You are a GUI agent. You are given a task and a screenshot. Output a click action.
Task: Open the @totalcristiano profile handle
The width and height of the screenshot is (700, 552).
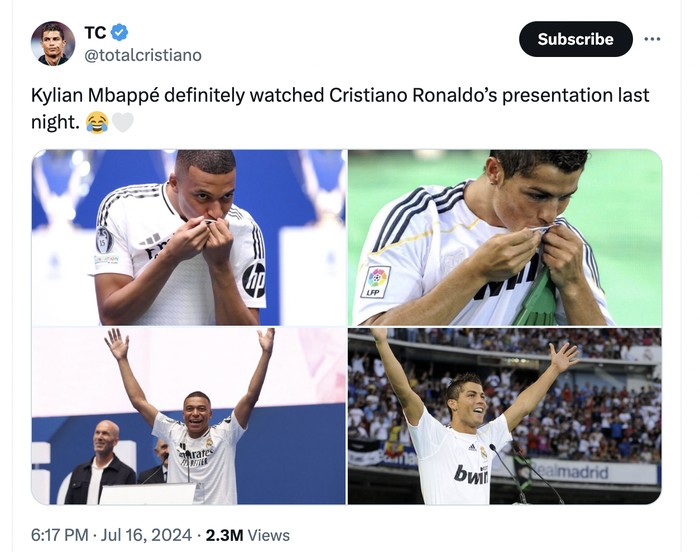click(x=142, y=55)
